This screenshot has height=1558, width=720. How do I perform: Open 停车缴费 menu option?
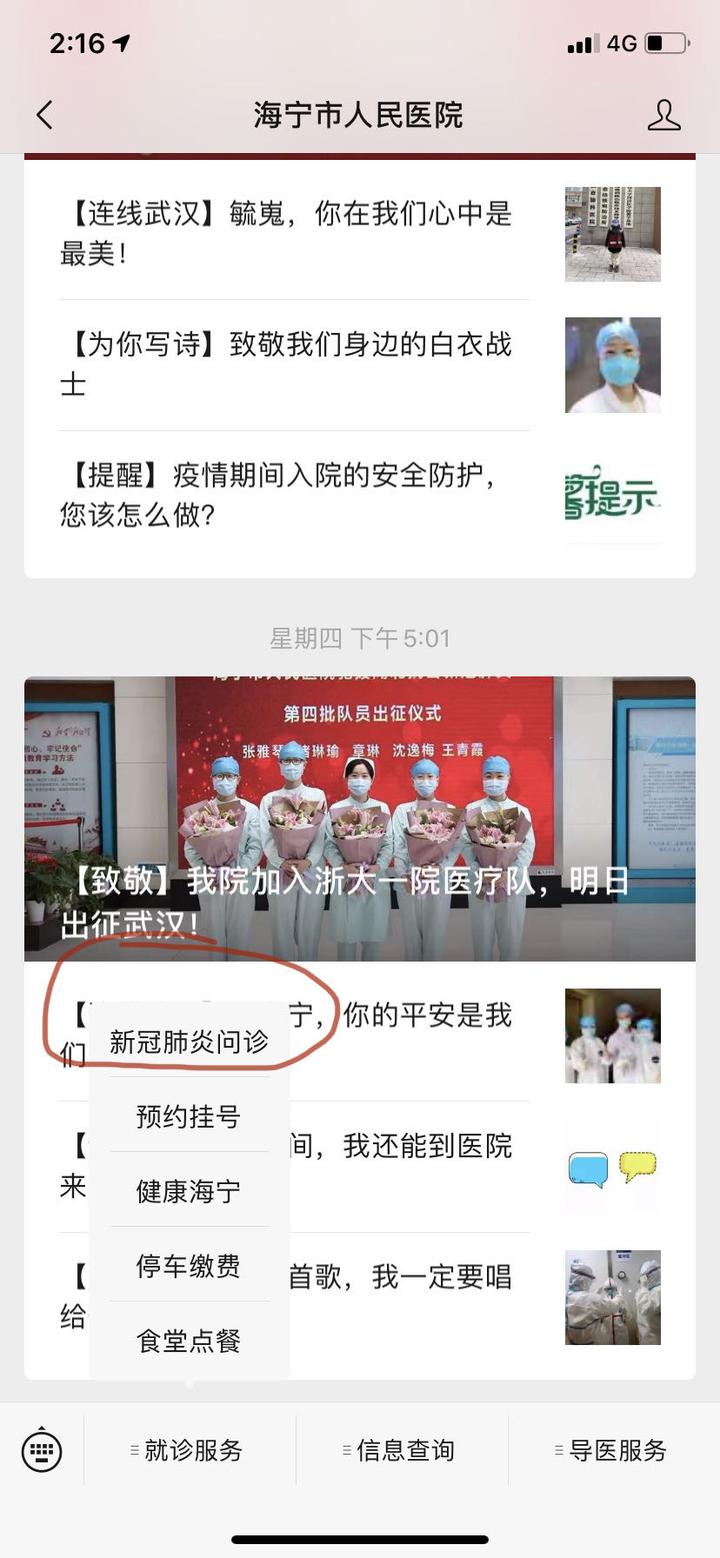coord(189,1266)
